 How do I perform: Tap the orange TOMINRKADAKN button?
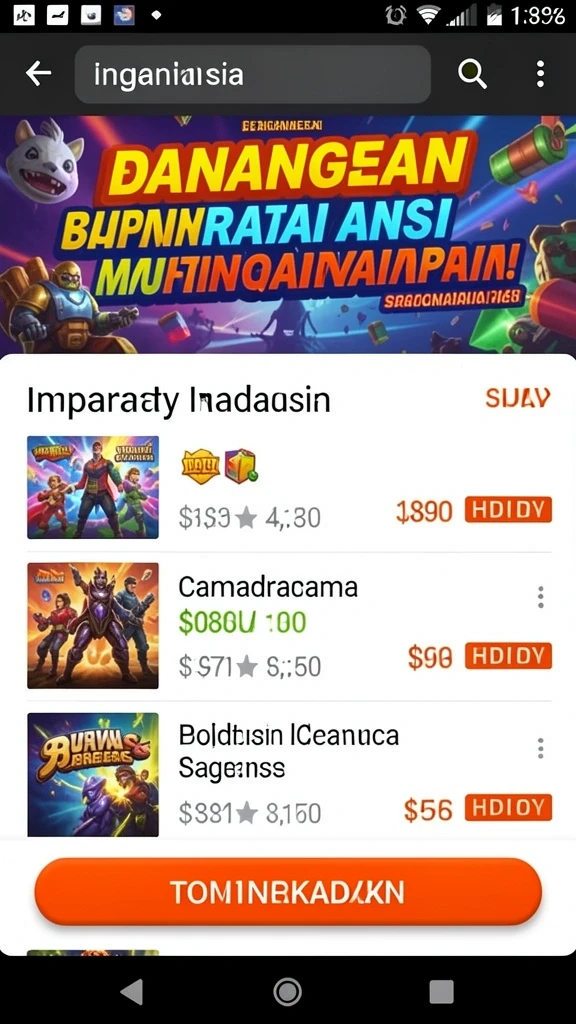(x=288, y=892)
